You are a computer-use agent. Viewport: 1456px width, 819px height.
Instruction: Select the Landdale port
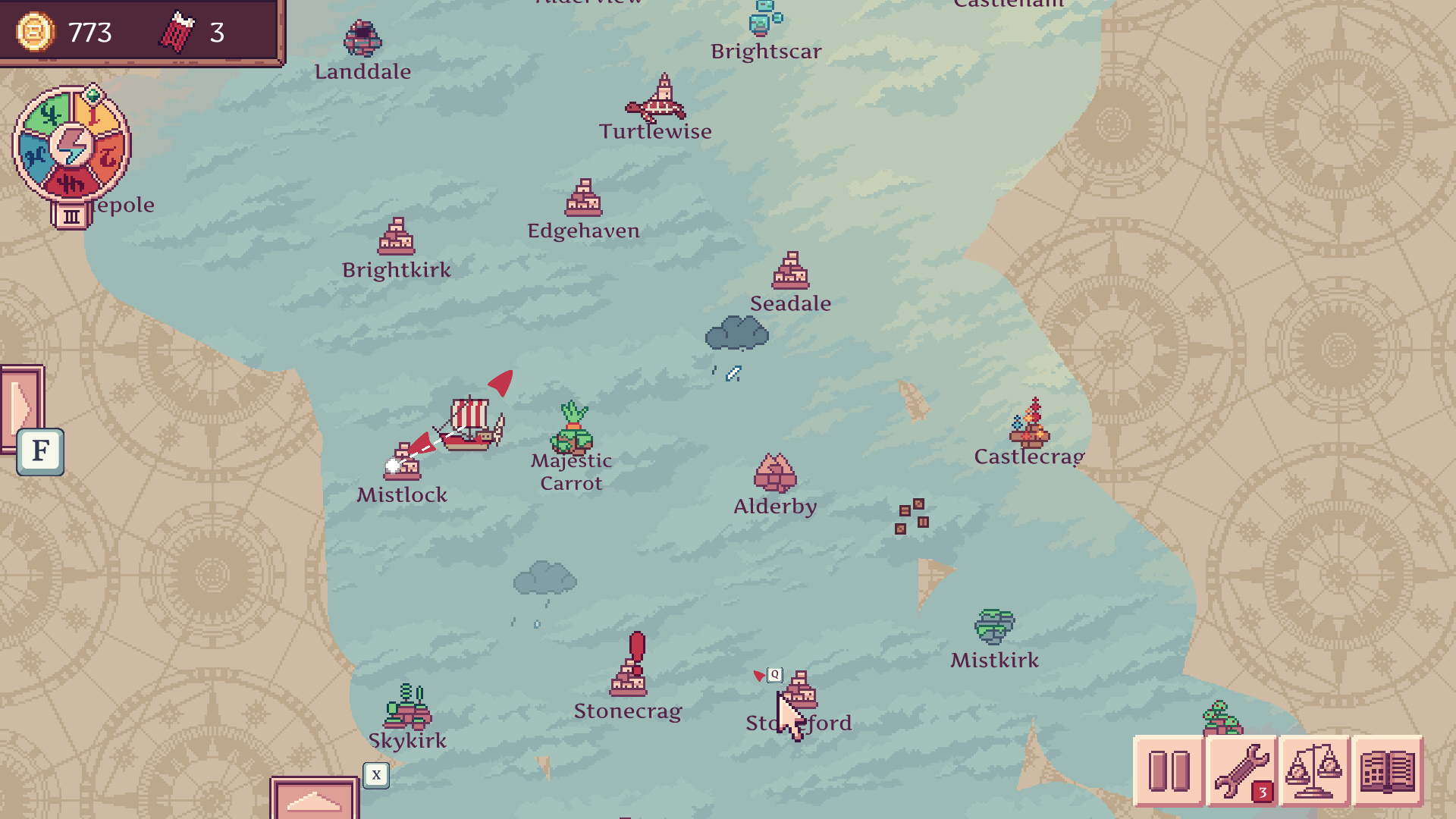click(362, 39)
